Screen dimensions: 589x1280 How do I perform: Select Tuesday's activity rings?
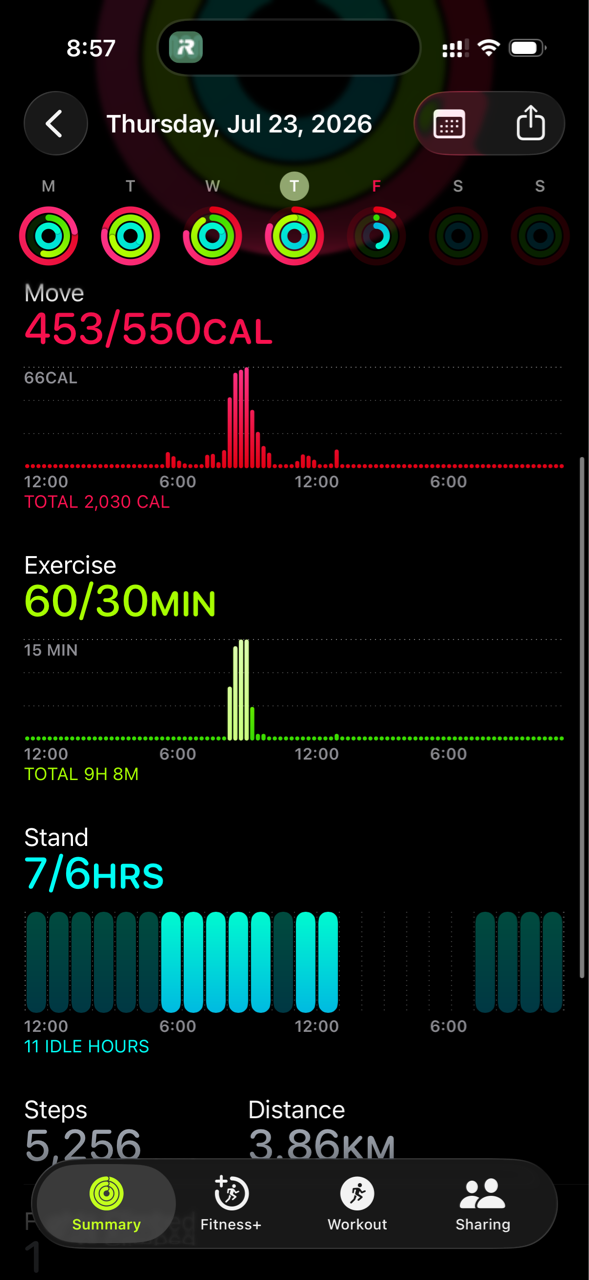tap(130, 236)
